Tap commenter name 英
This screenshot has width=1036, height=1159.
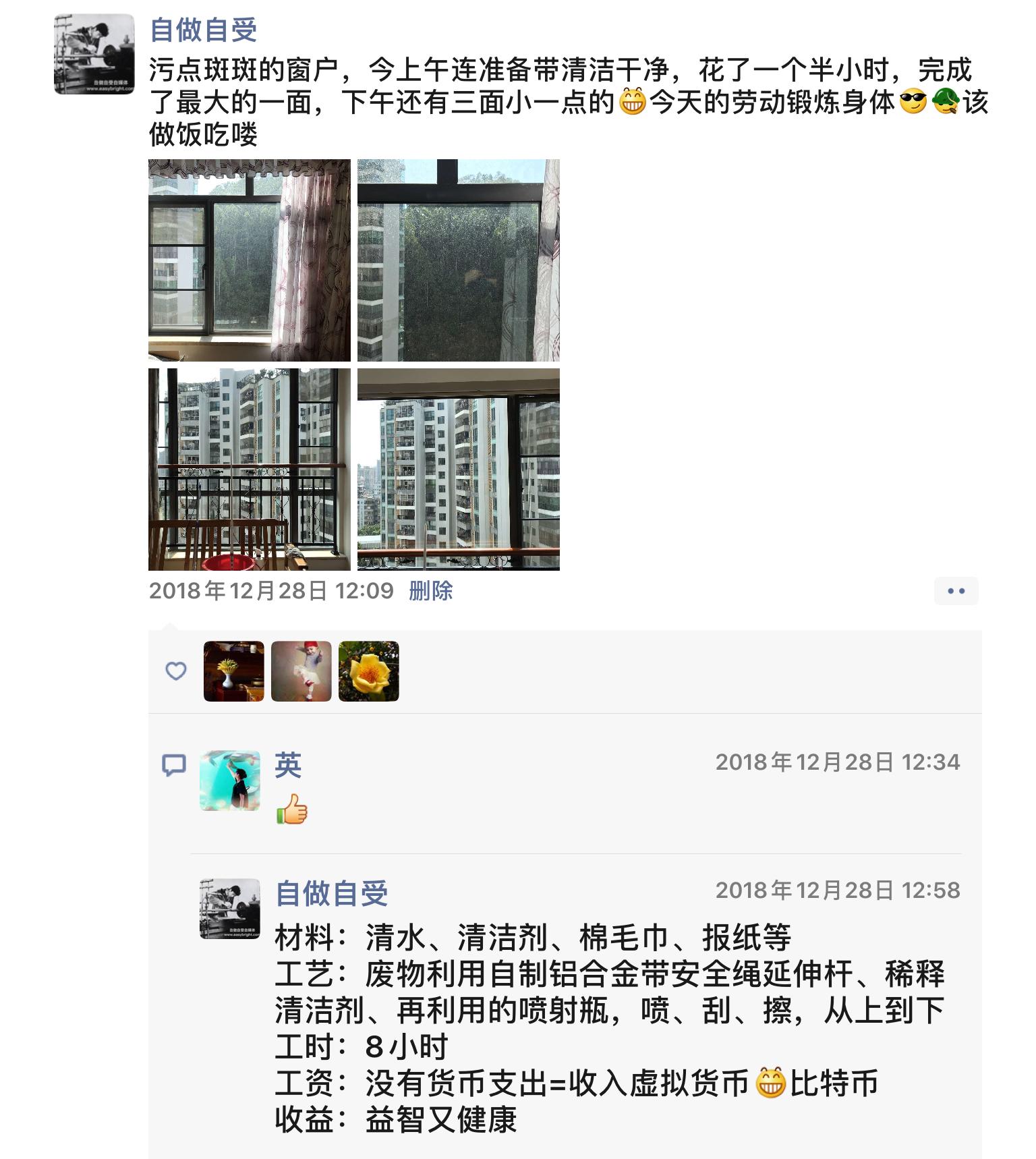(288, 765)
